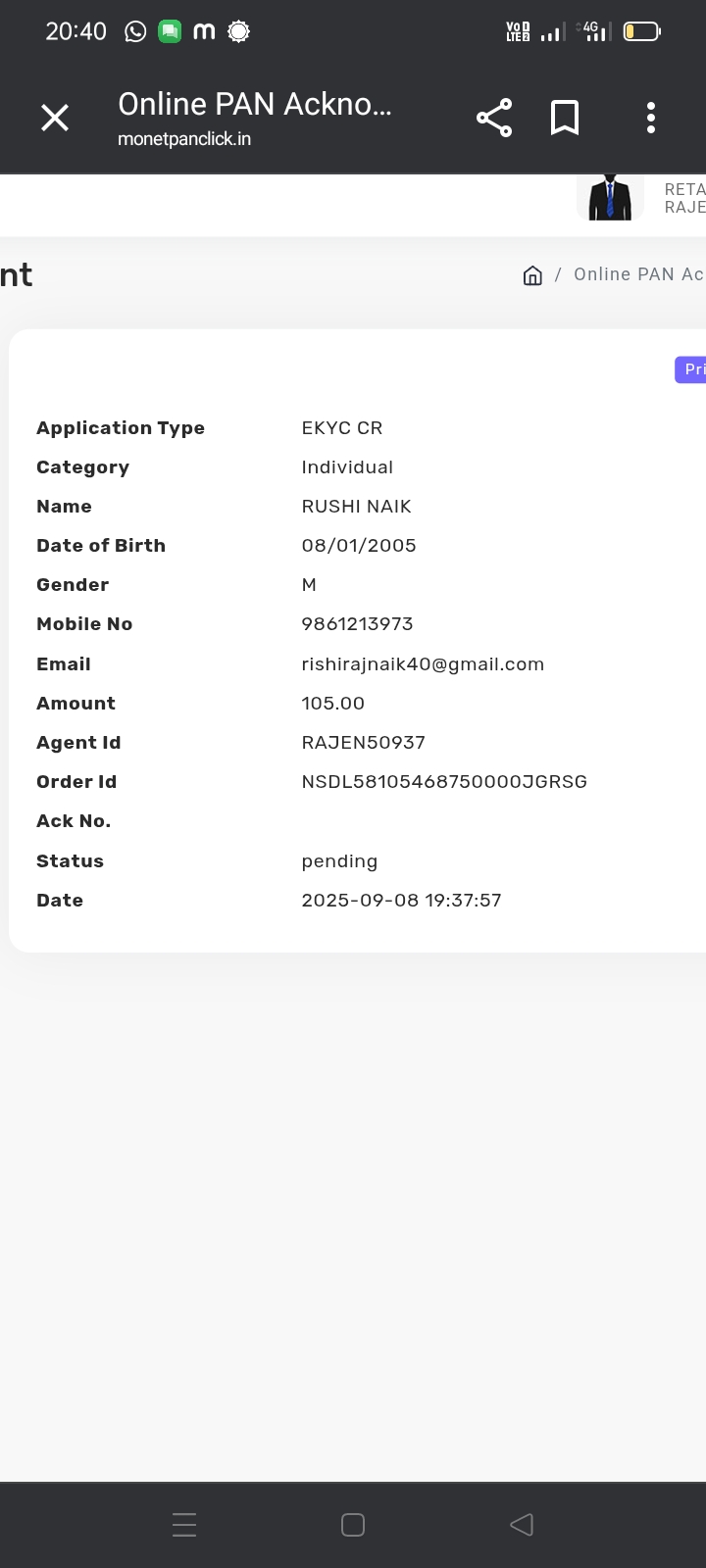Open the user profile avatar

[610, 198]
